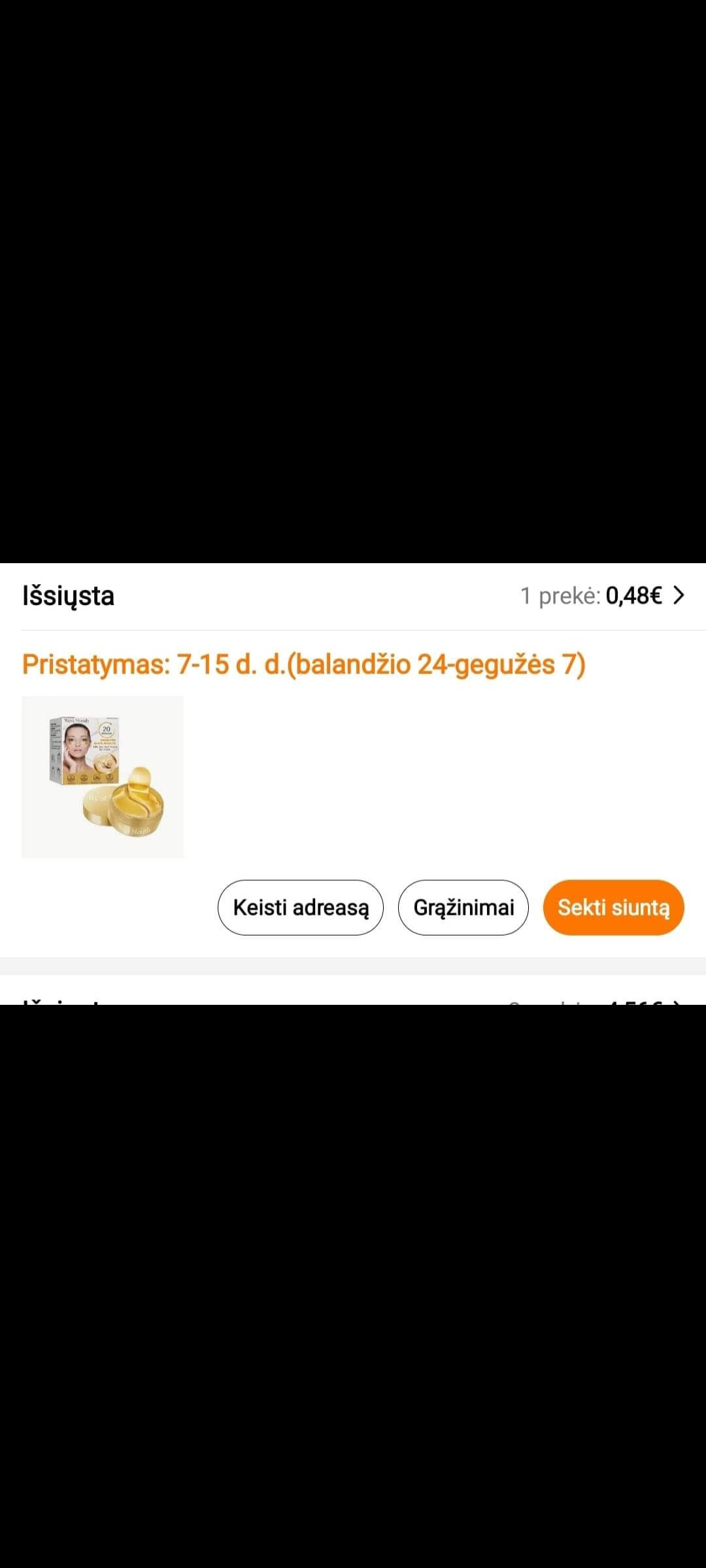Track the shipment with Sekti siuntą

[x=613, y=907]
